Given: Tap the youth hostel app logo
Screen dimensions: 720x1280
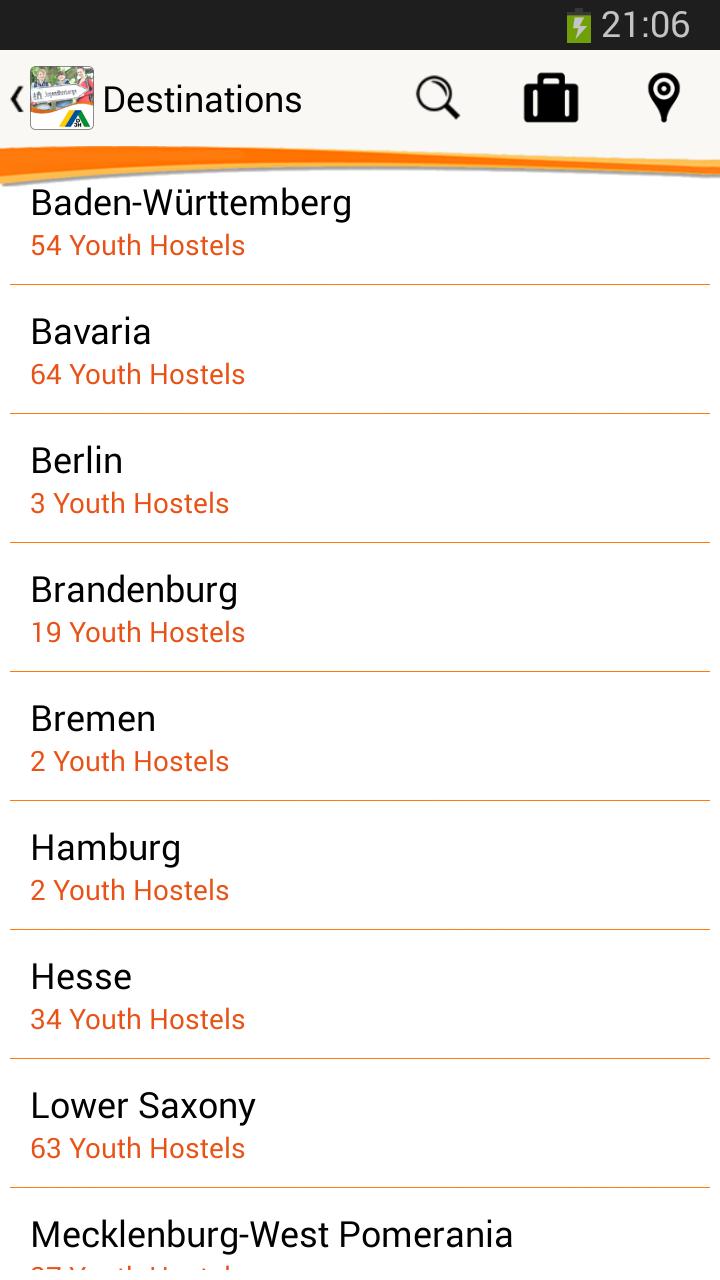Looking at the screenshot, I should tap(61, 97).
